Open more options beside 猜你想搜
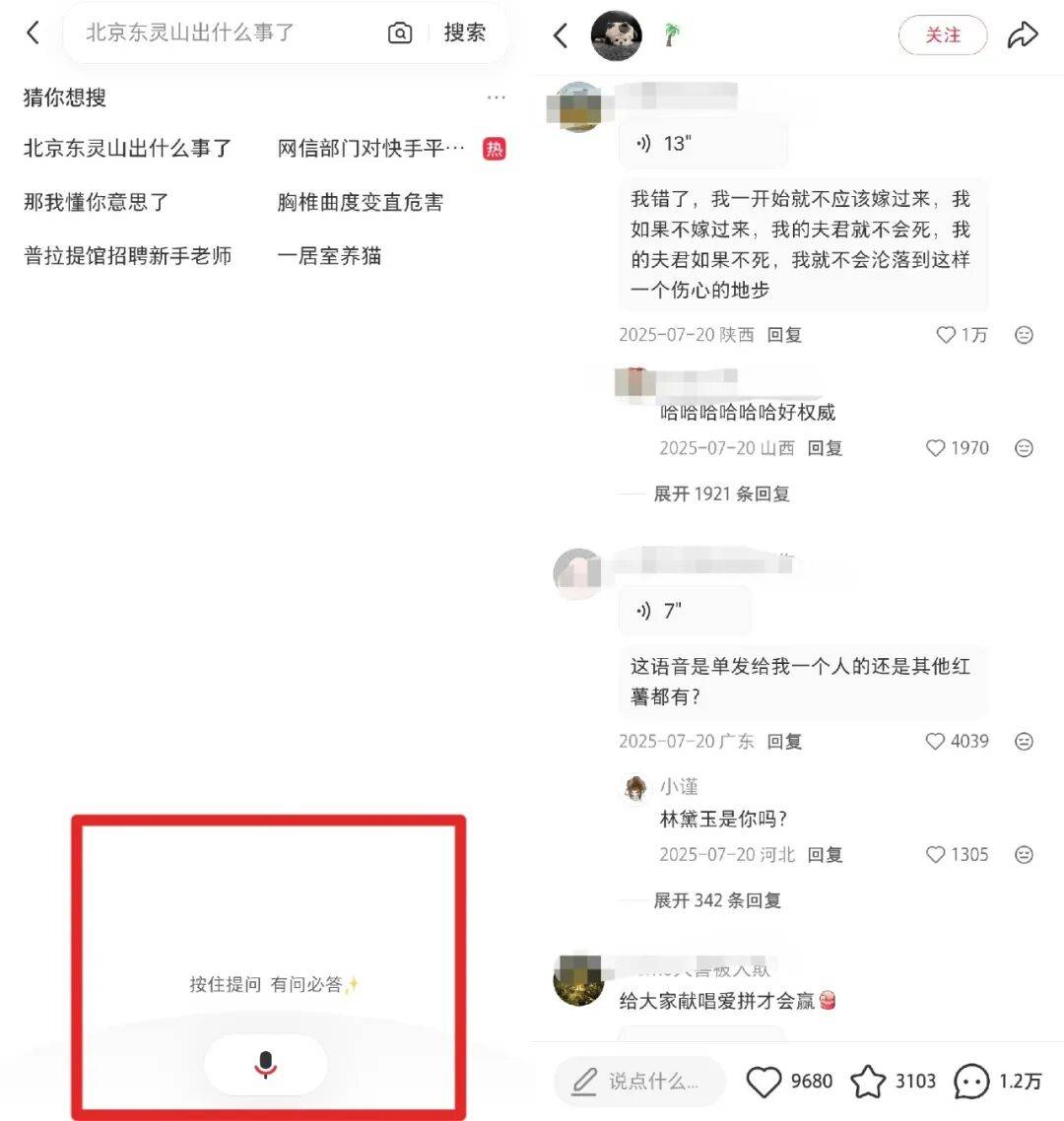 click(496, 98)
